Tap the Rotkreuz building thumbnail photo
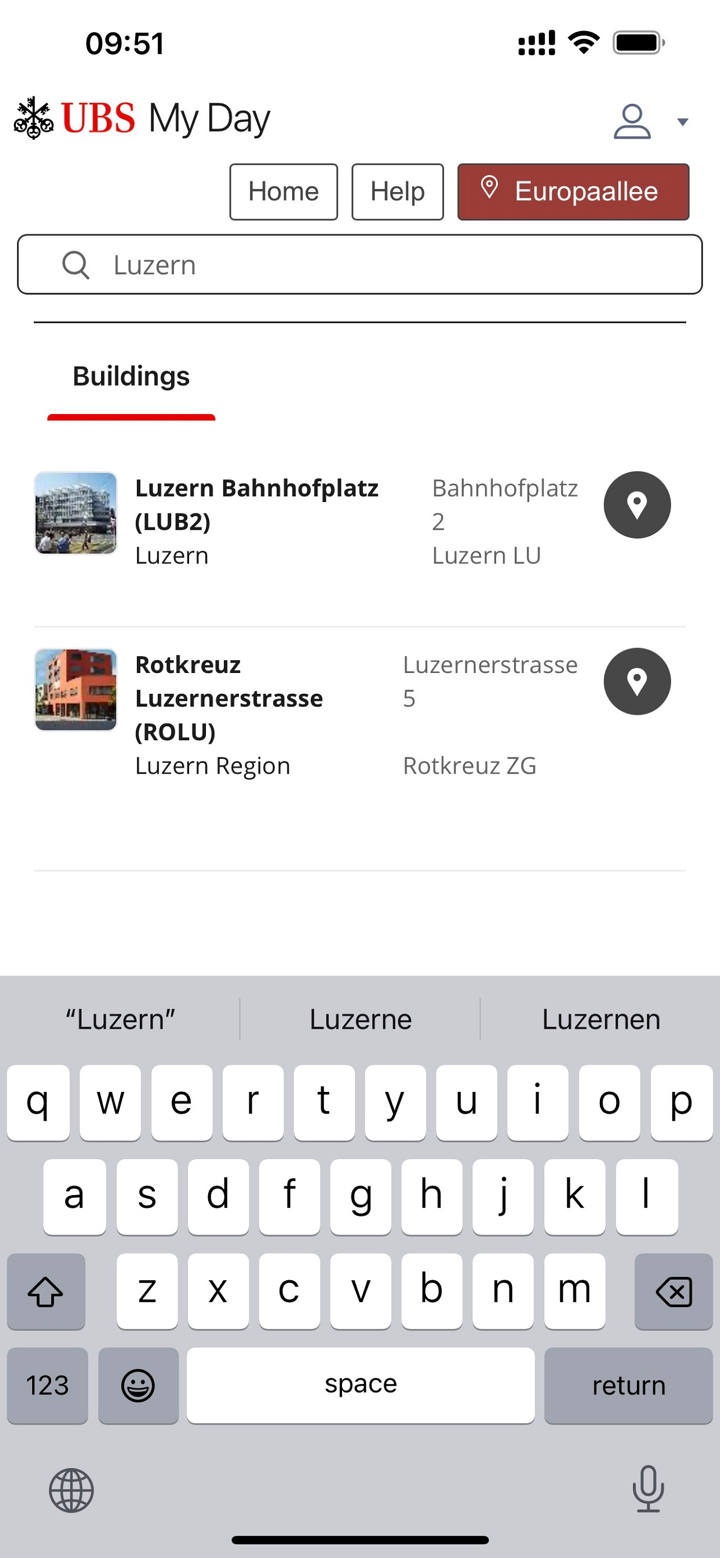Viewport: 720px width, 1558px height. point(76,690)
